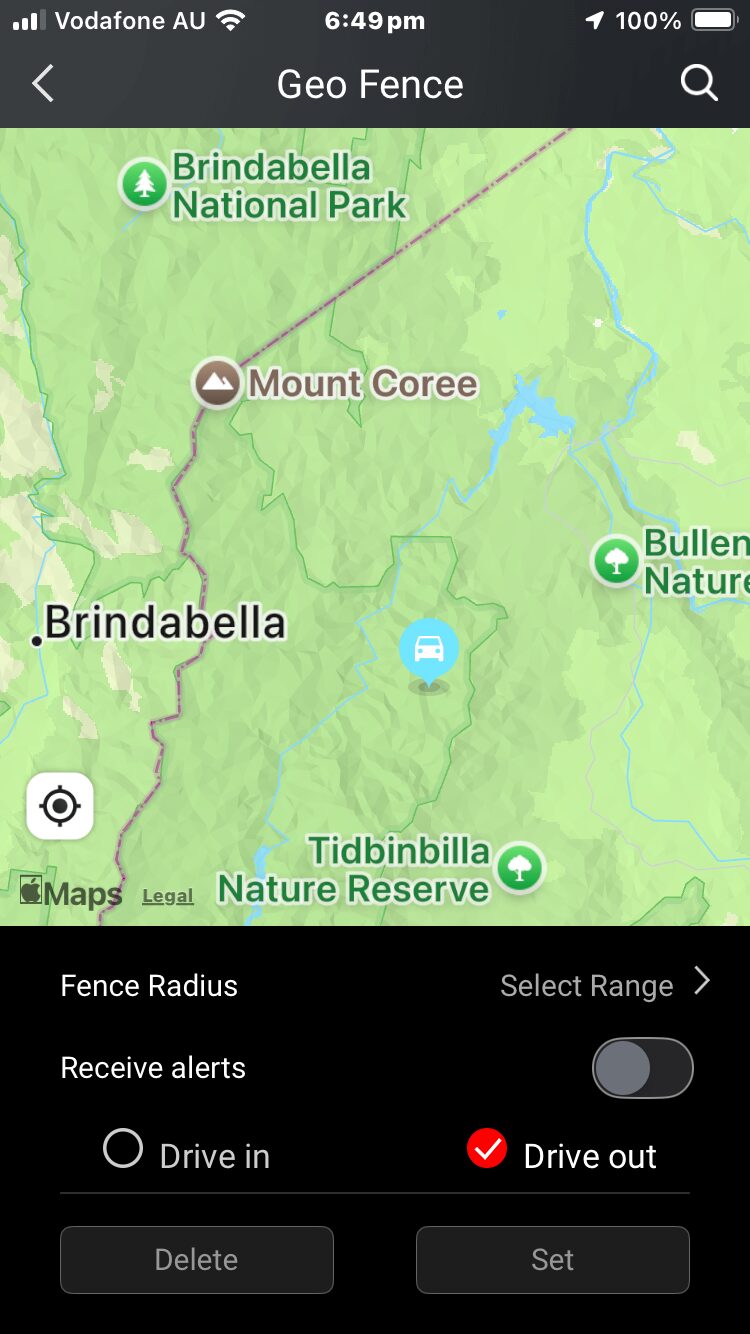Tap the Mount Coree map marker
The image size is (750, 1334).
218,383
